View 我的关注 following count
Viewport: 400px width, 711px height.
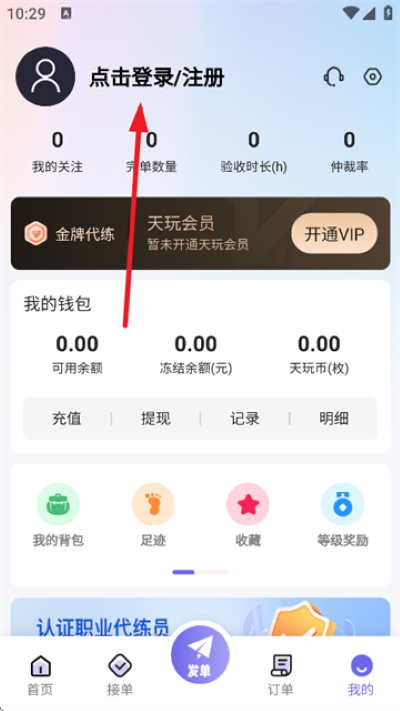(x=57, y=153)
